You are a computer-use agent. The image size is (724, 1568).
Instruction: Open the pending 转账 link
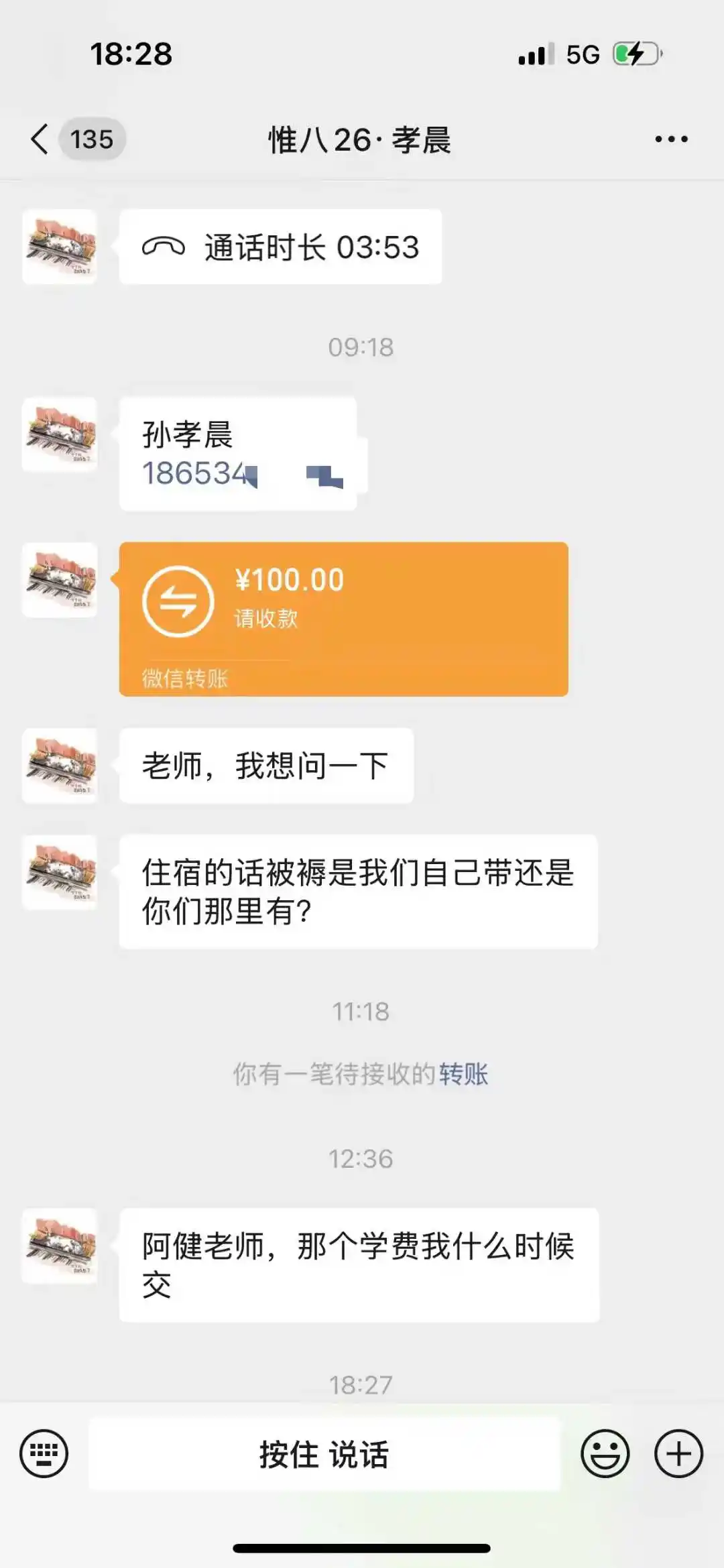pos(464,1074)
